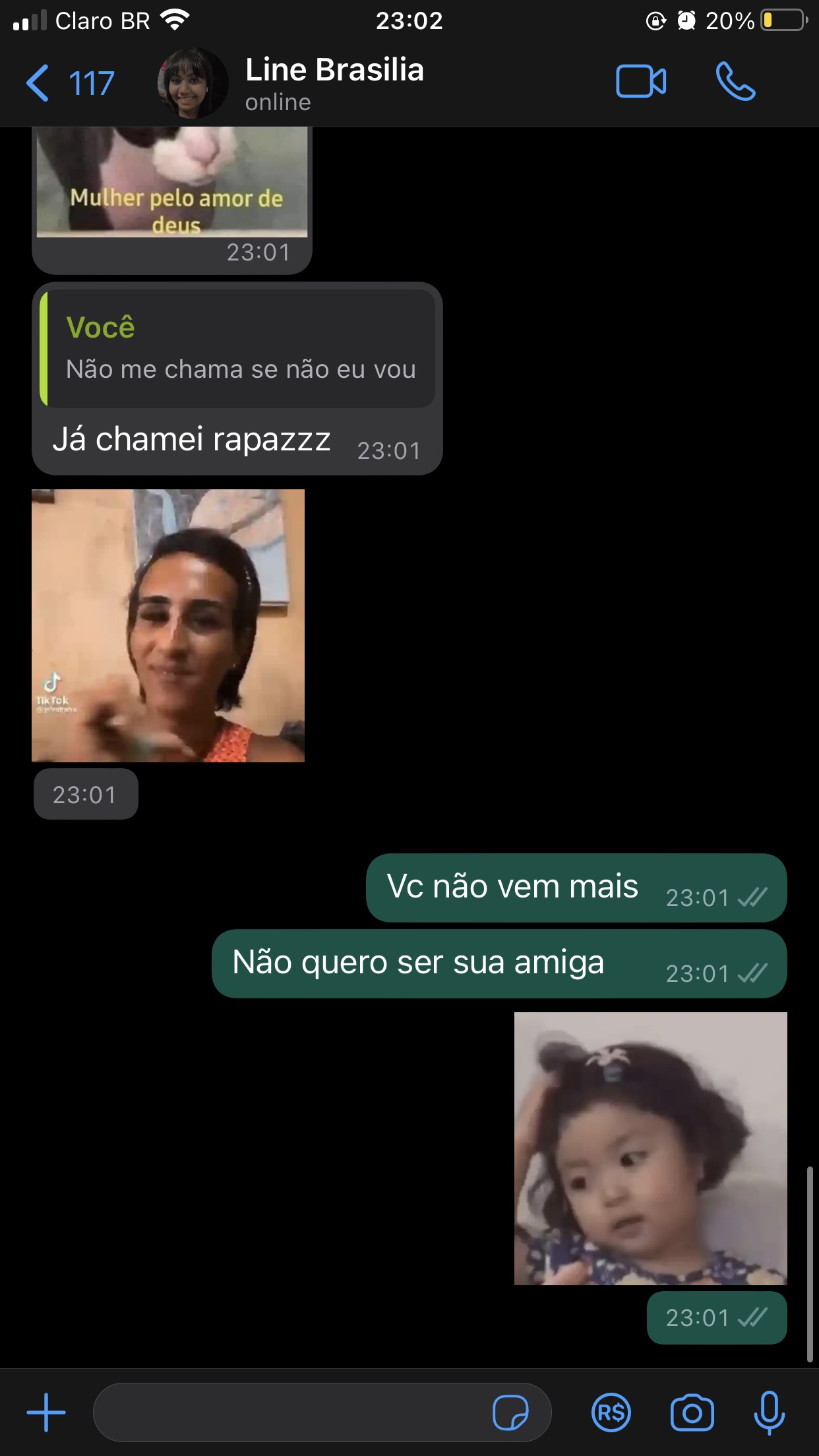Focus the message text field
The height and width of the screenshot is (1456, 819).
coord(290,1412)
